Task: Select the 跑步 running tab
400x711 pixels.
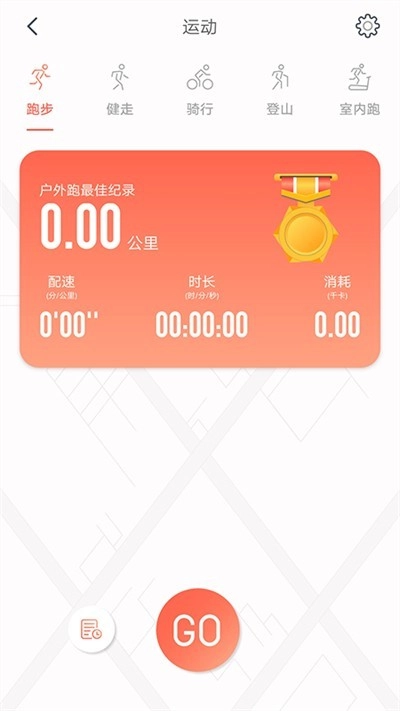Action: pyautogui.click(x=40, y=90)
